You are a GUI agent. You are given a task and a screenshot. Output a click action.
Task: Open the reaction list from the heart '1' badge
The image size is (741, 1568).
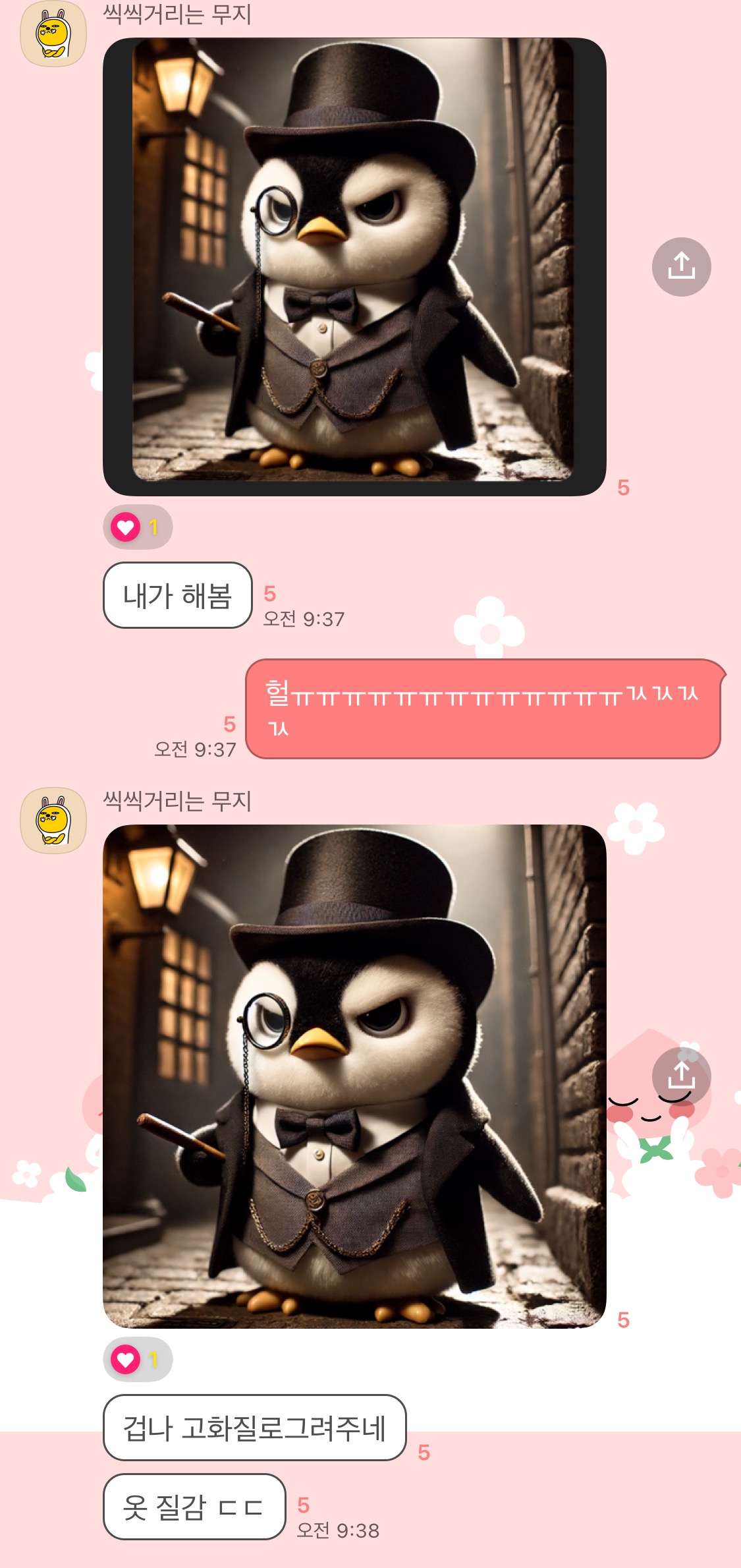(138, 527)
